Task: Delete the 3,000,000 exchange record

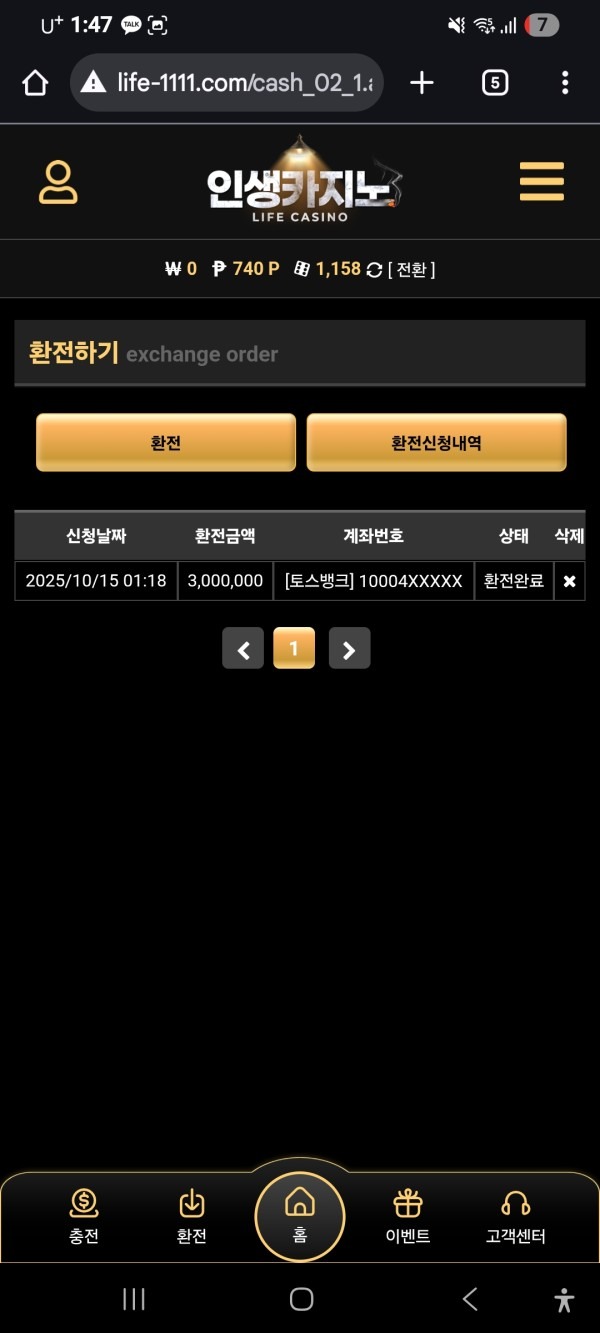Action: [x=569, y=581]
